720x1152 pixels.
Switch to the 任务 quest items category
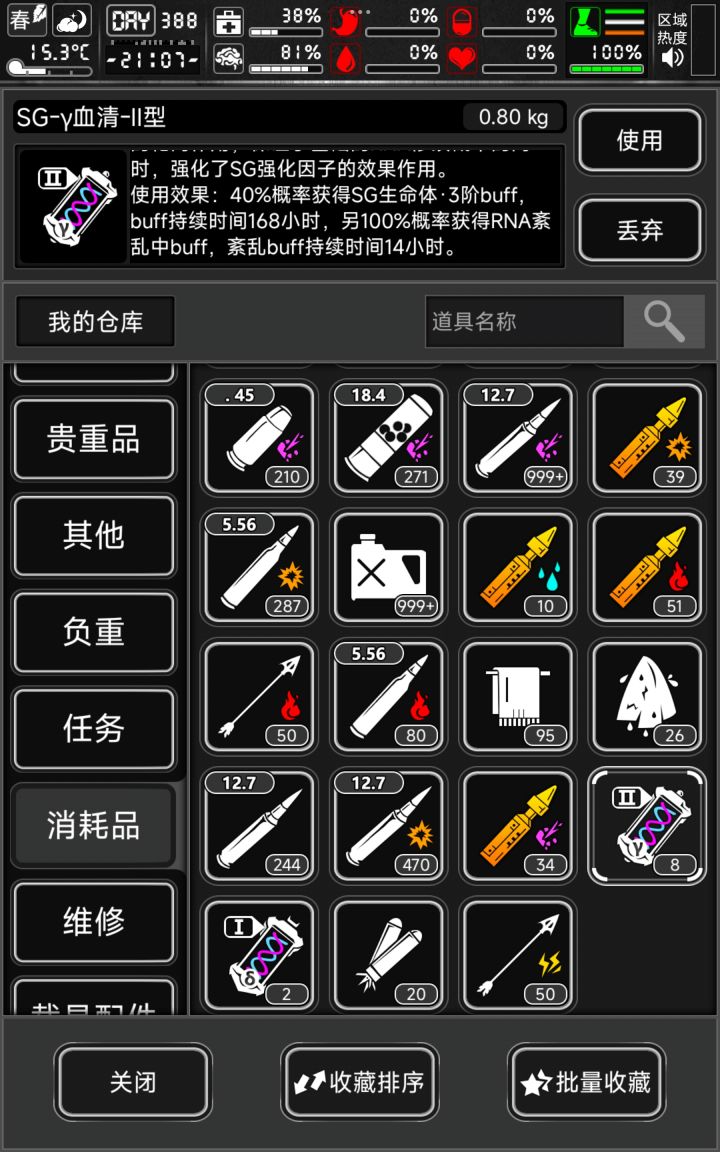point(94,730)
